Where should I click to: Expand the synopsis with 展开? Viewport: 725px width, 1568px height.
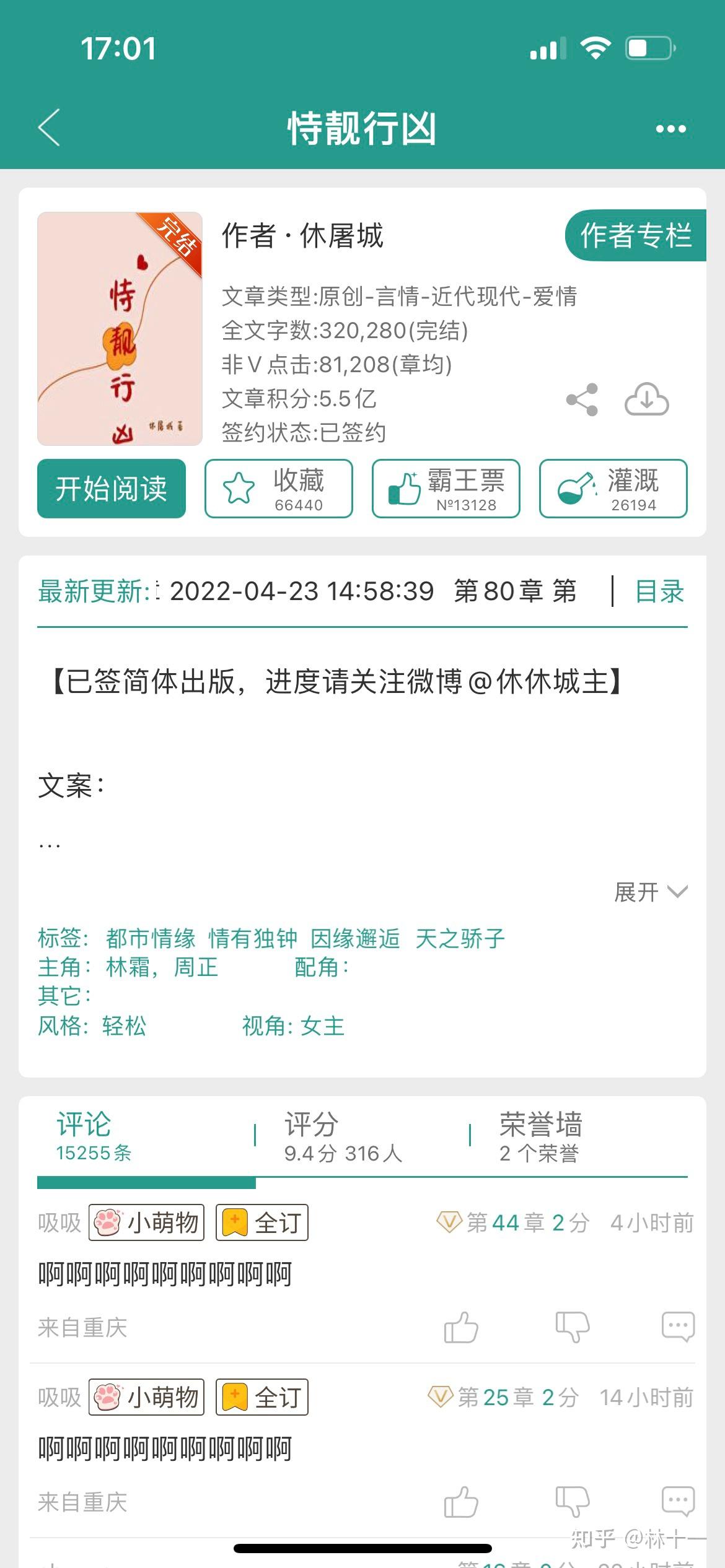coord(651,892)
